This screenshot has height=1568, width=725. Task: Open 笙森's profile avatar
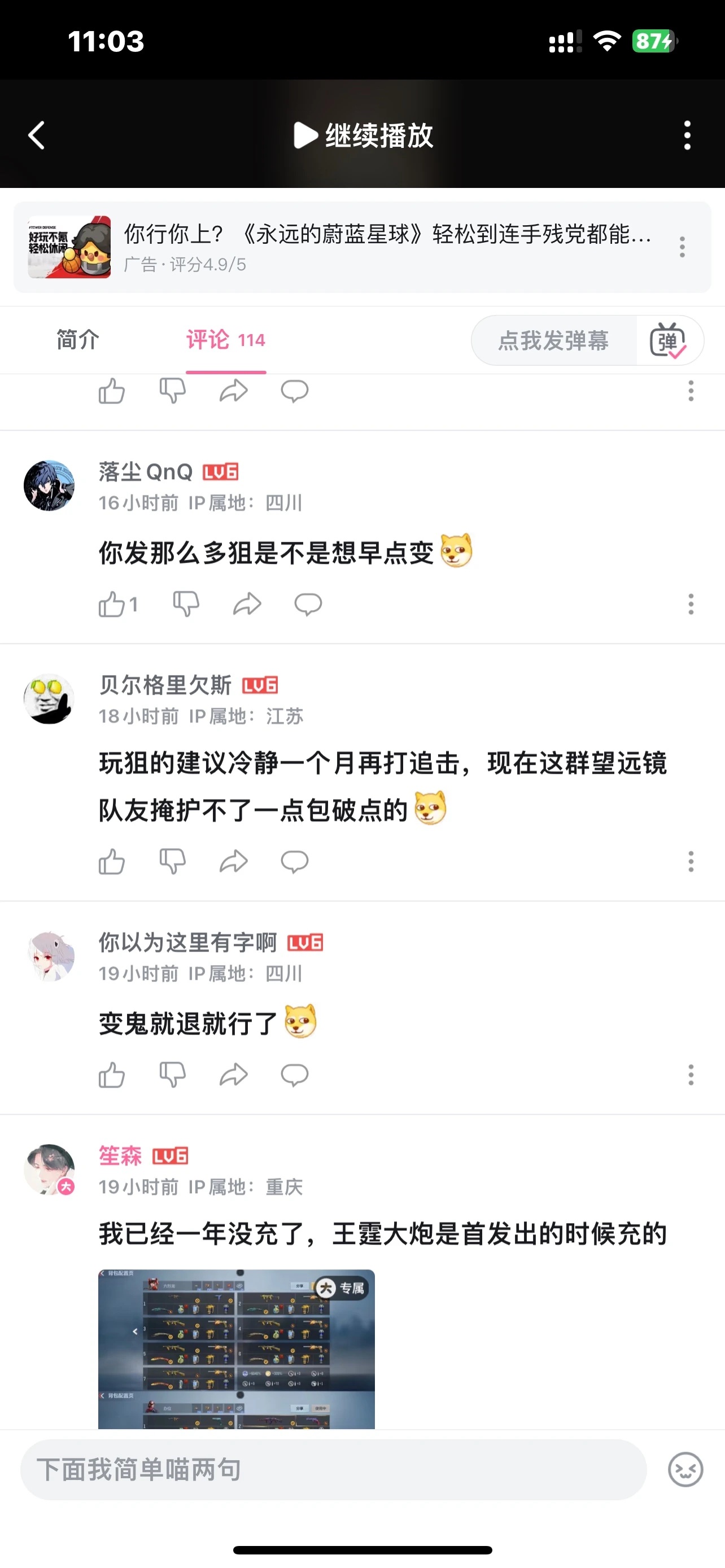(x=49, y=1170)
